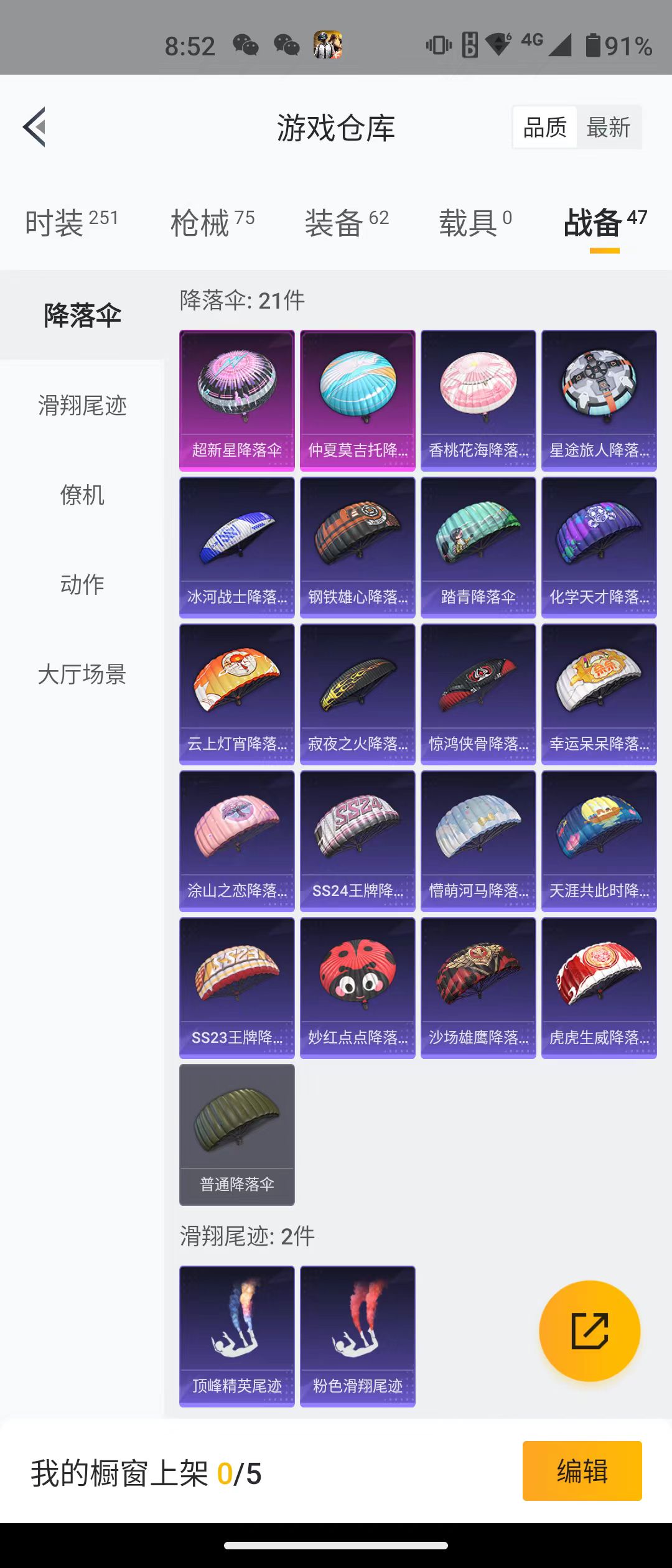Tap the yellow floating share button
Image resolution: width=672 pixels, height=1568 pixels.
click(589, 1331)
